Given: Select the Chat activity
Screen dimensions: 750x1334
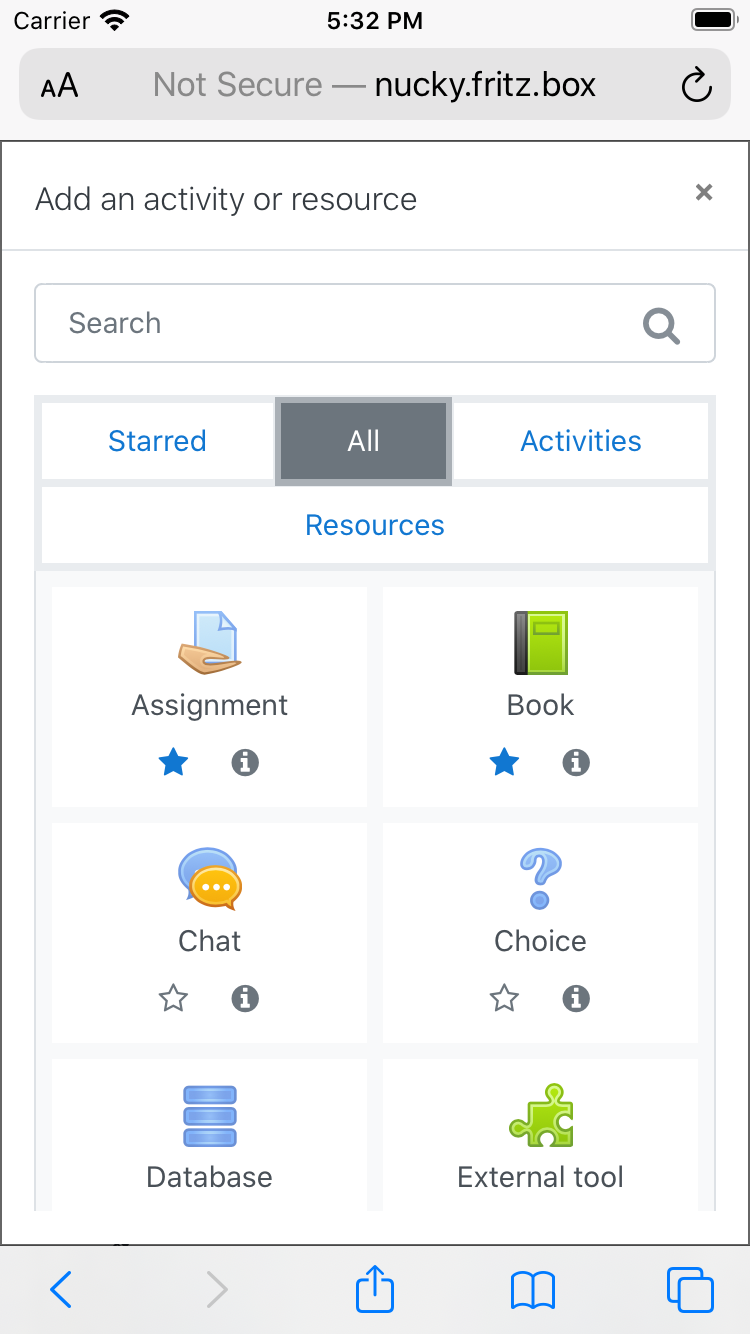Looking at the screenshot, I should click(x=210, y=901).
